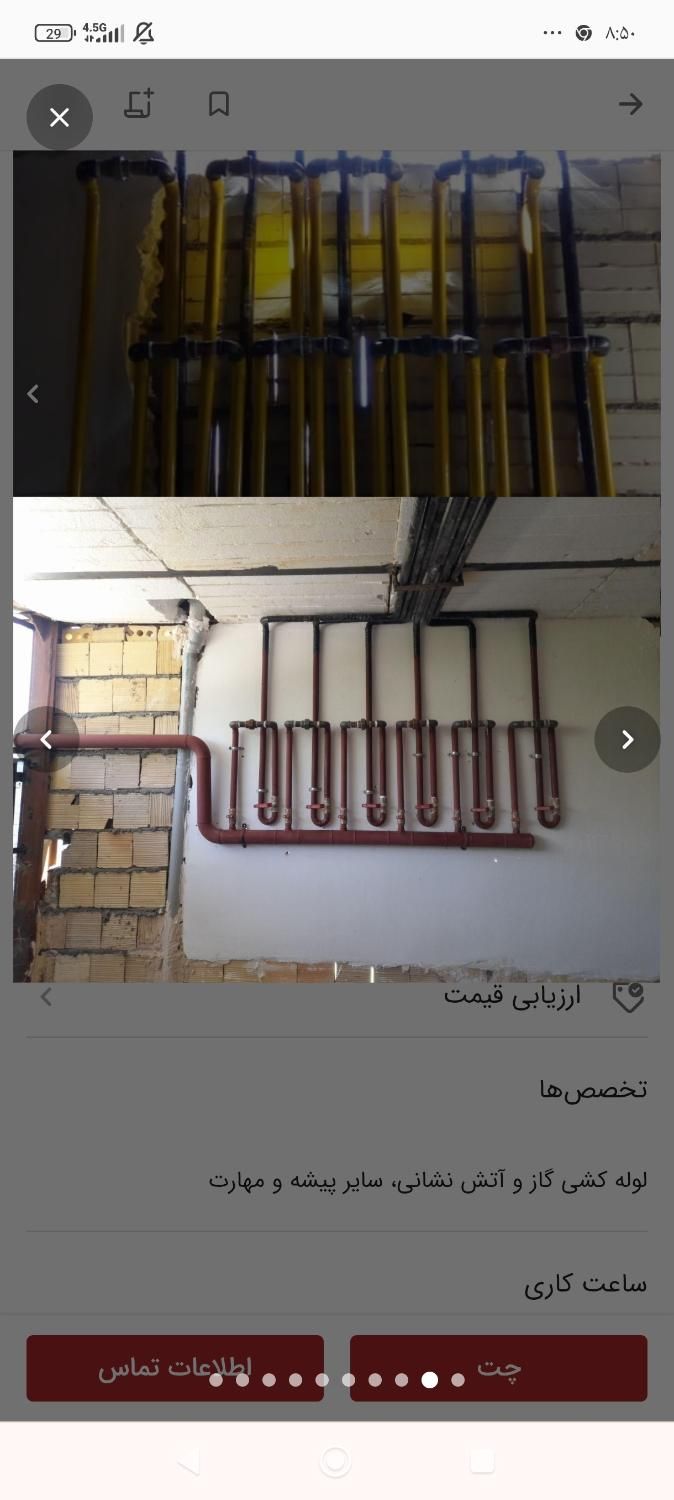Tap the last page indicator dot
674x1500 pixels.
[x=458, y=1380]
